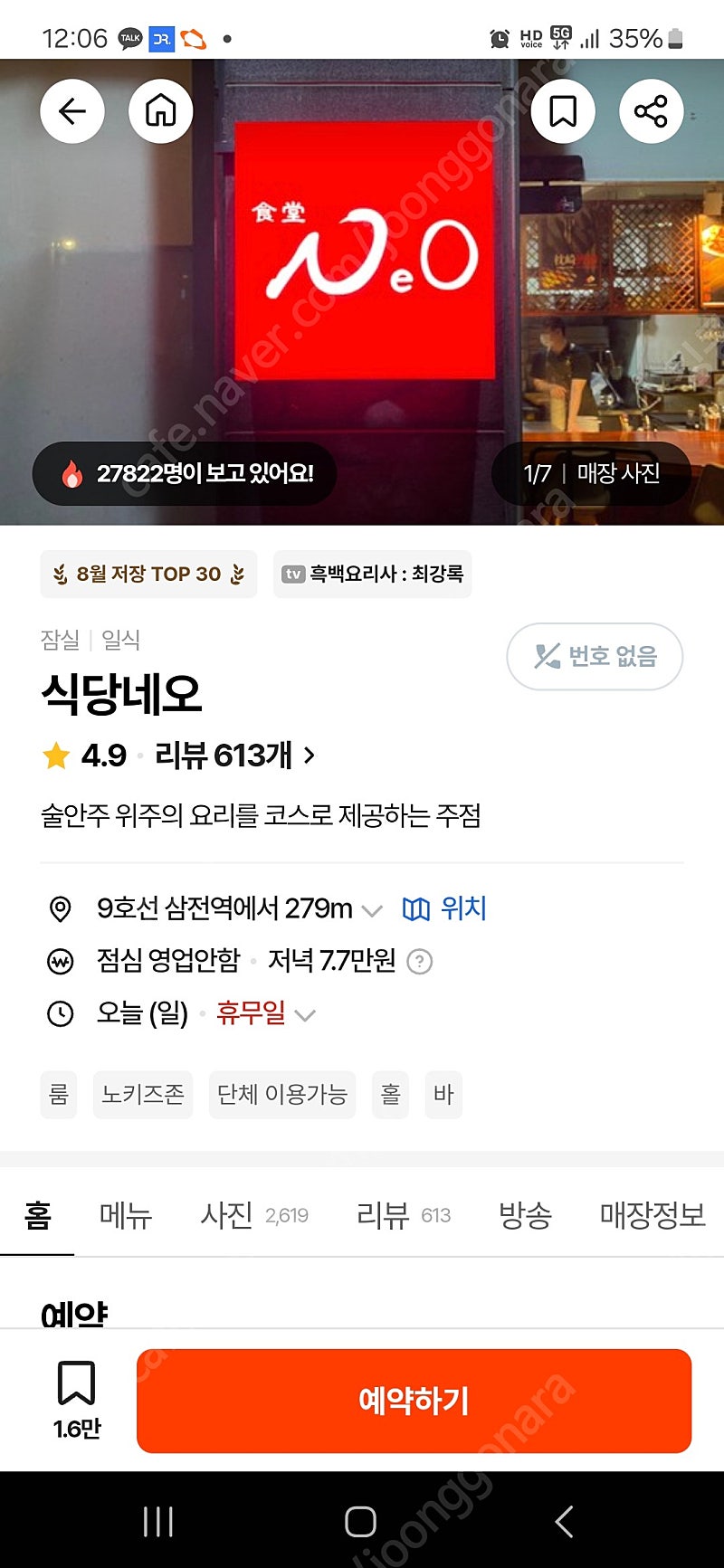The height and width of the screenshot is (1568, 724).
Task: View the 위치 map link
Action: (444, 908)
